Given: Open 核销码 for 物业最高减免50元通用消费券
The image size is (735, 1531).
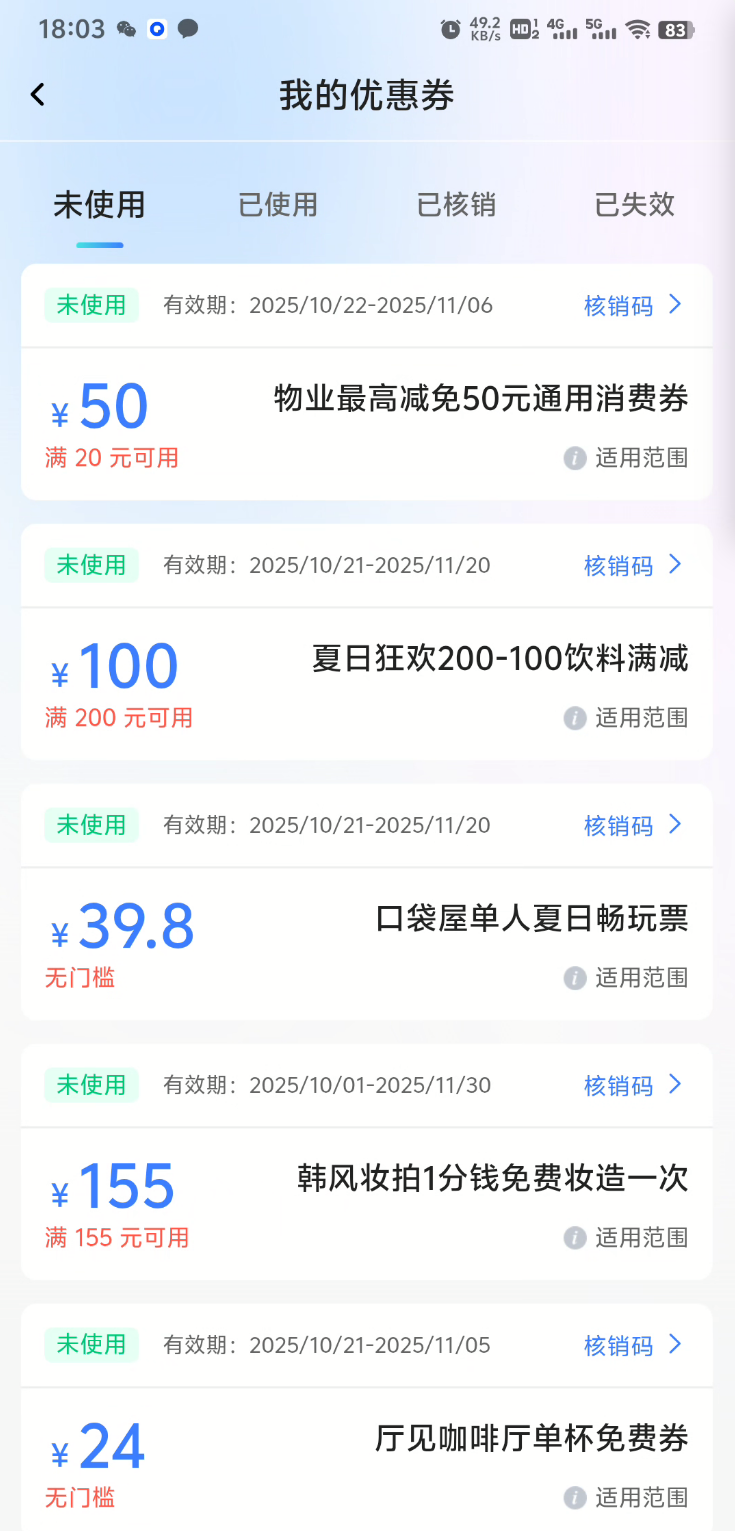Looking at the screenshot, I should click(x=632, y=306).
